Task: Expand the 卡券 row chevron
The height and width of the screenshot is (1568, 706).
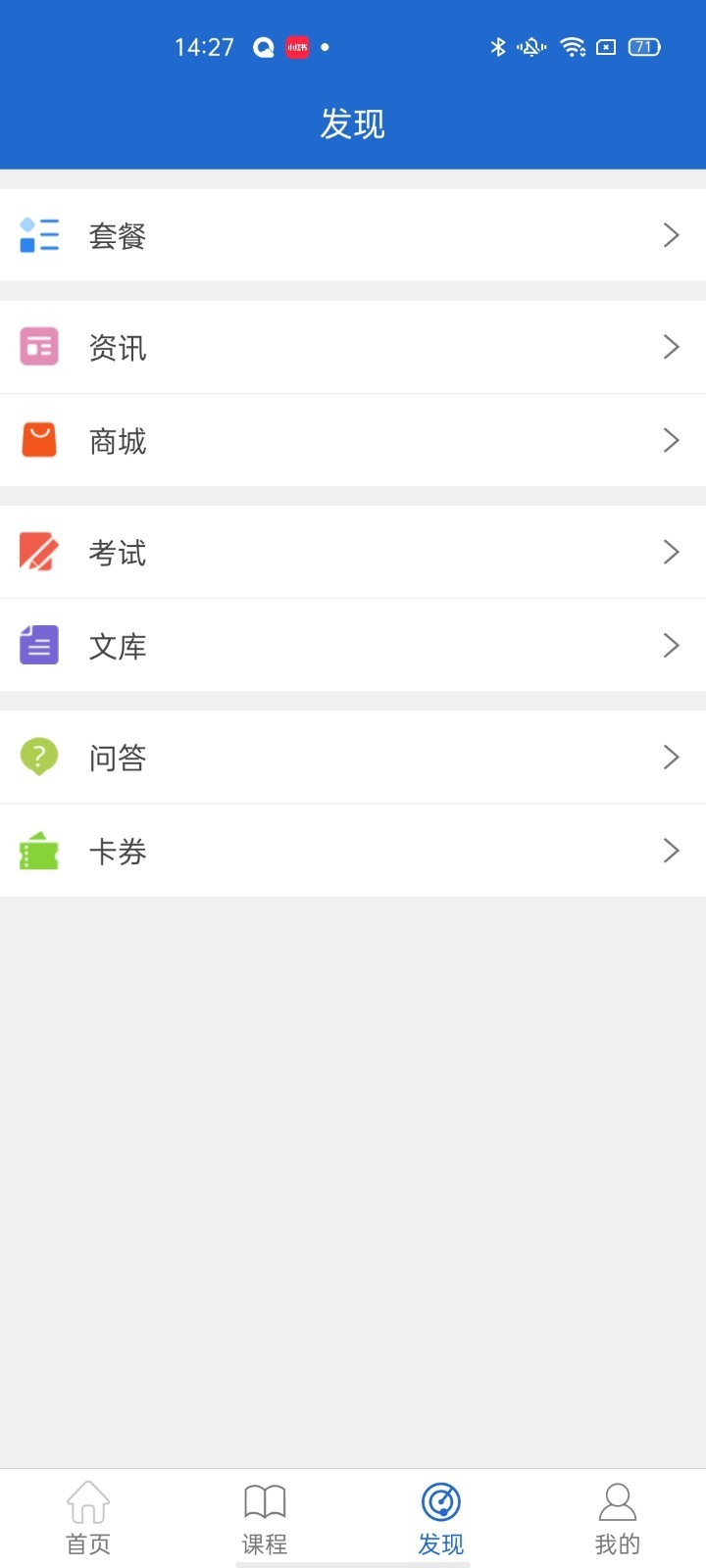Action: [x=671, y=851]
